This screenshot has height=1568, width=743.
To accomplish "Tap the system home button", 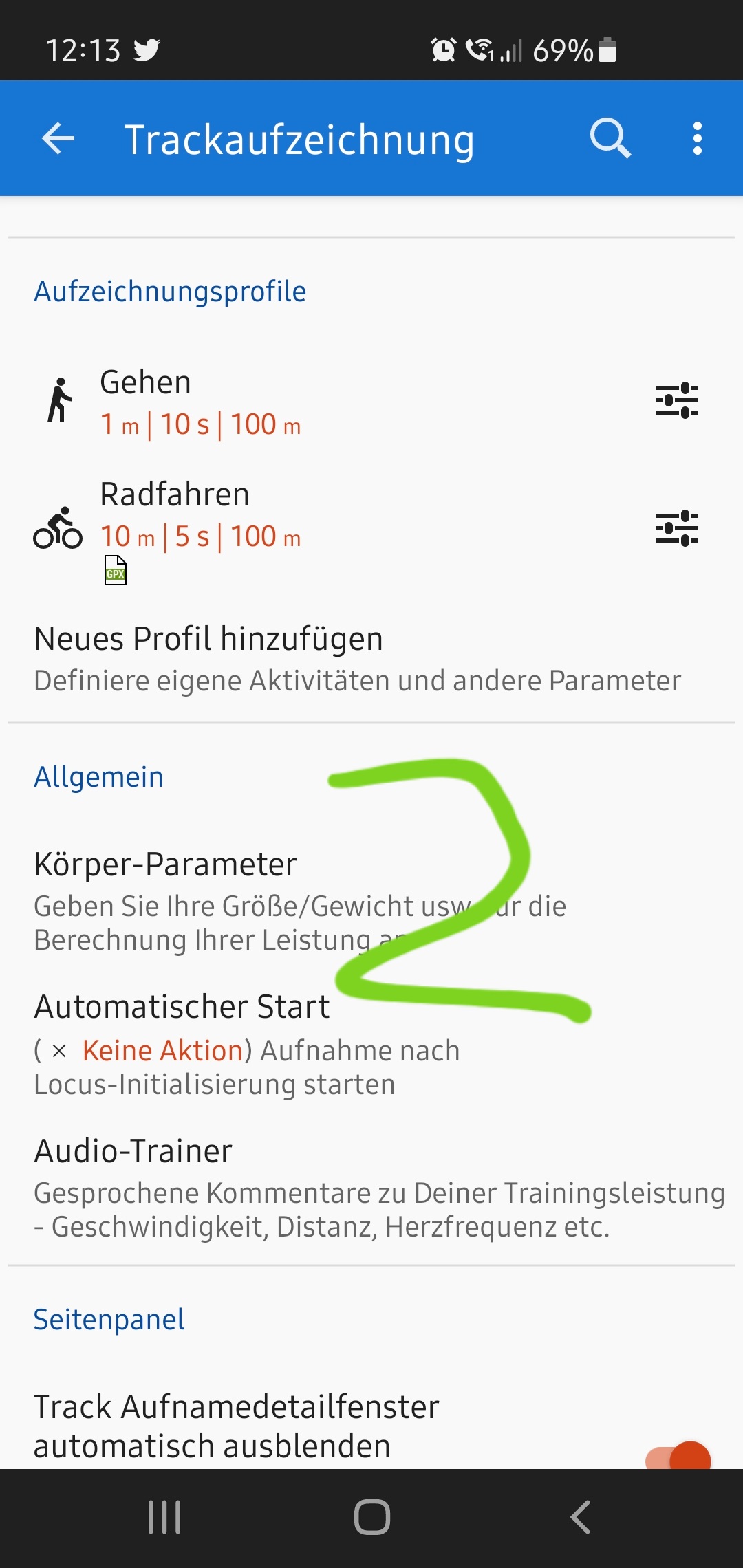I will click(371, 1517).
